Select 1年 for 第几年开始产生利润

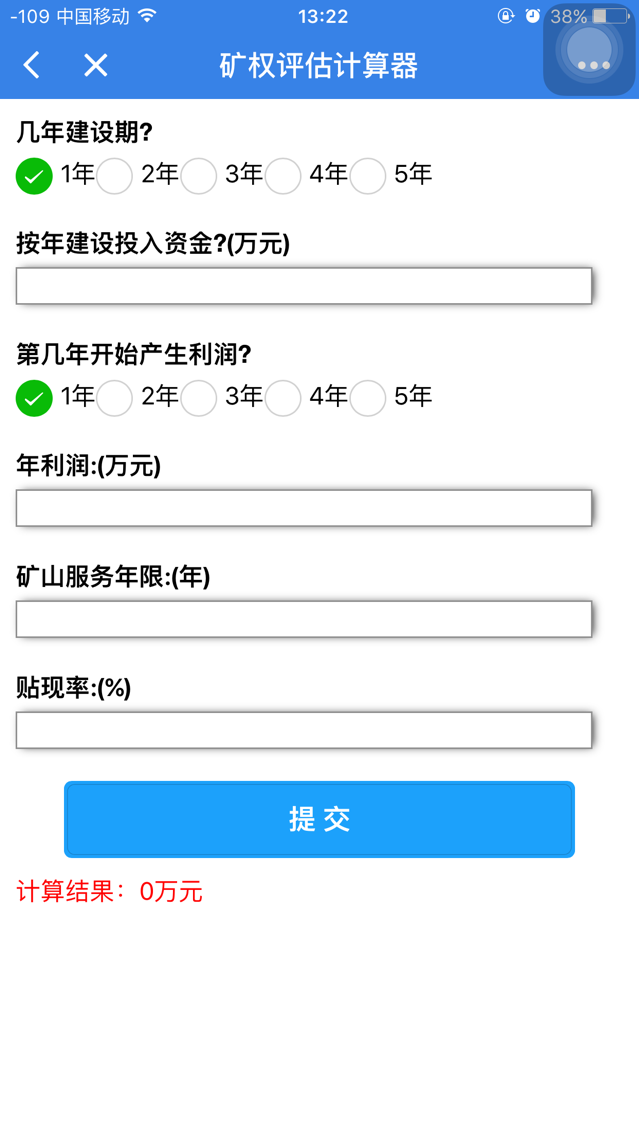[34, 398]
